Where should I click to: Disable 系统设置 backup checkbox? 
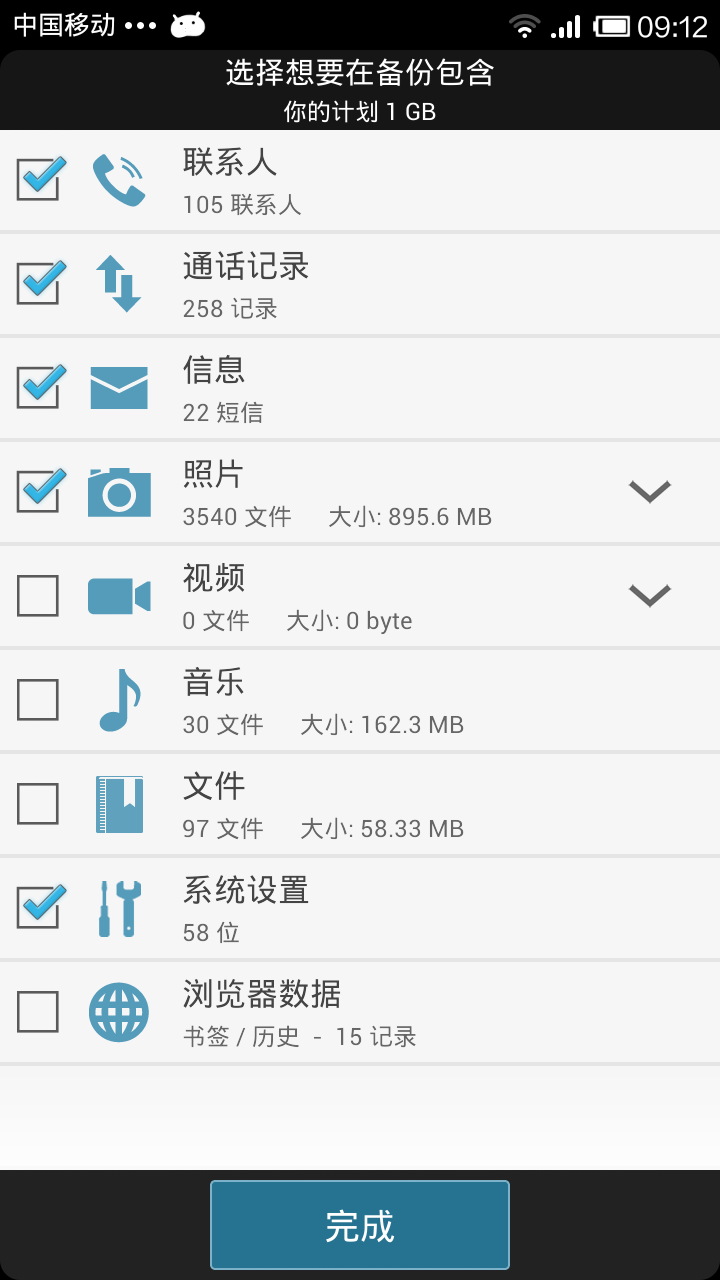pos(40,907)
